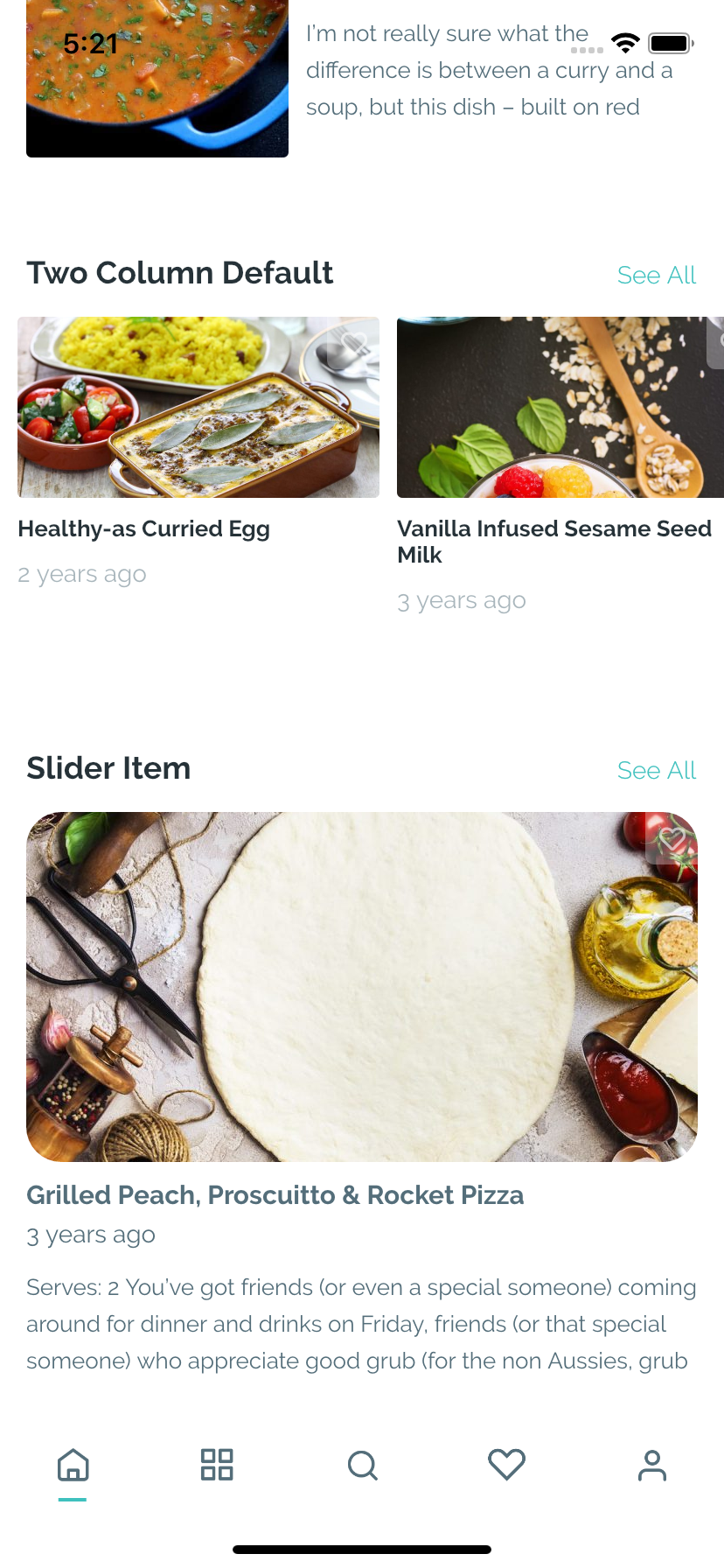Open the favorites heart tab
This screenshot has width=724, height=1568.
click(506, 1465)
